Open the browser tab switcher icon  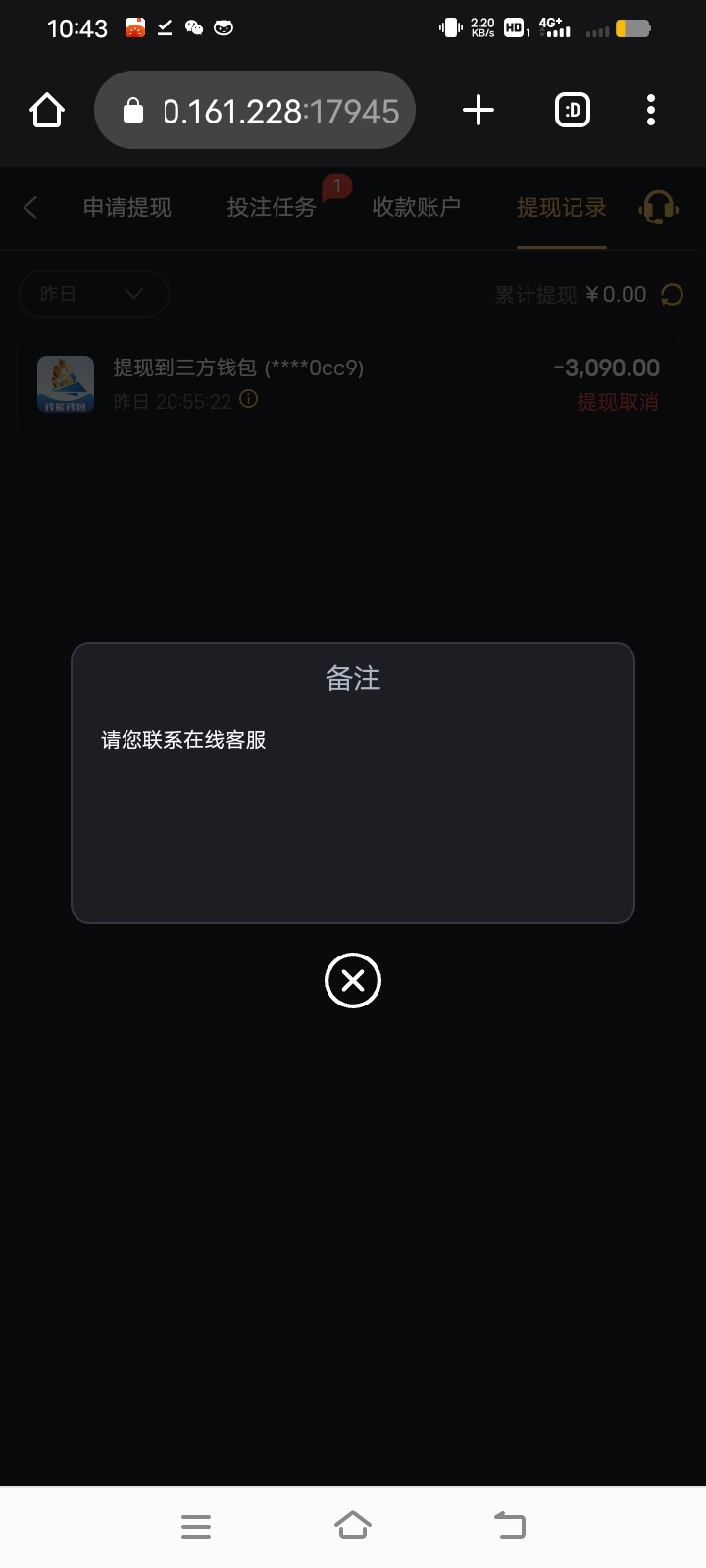pyautogui.click(x=572, y=110)
